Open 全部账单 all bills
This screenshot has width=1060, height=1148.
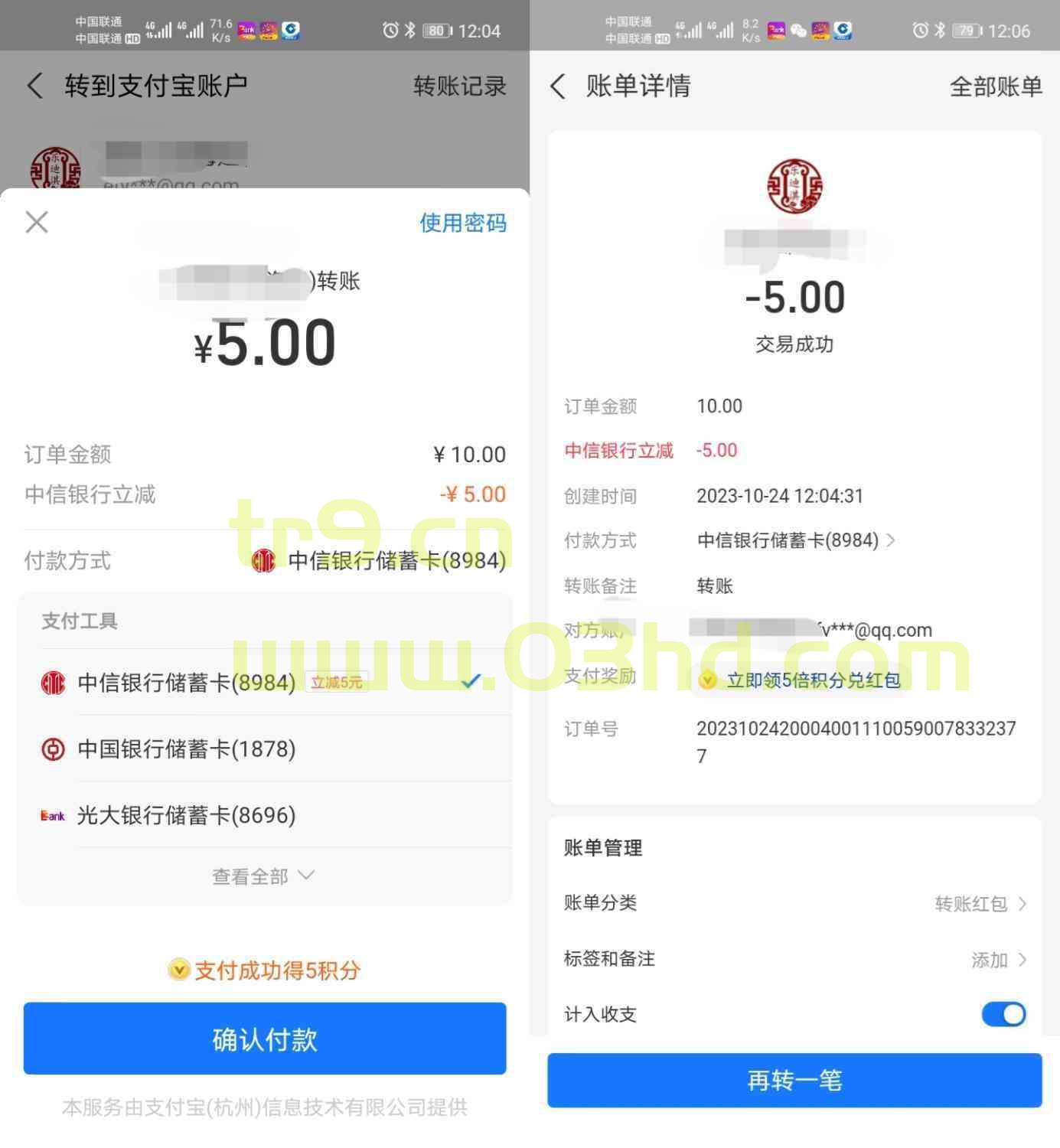click(x=995, y=86)
